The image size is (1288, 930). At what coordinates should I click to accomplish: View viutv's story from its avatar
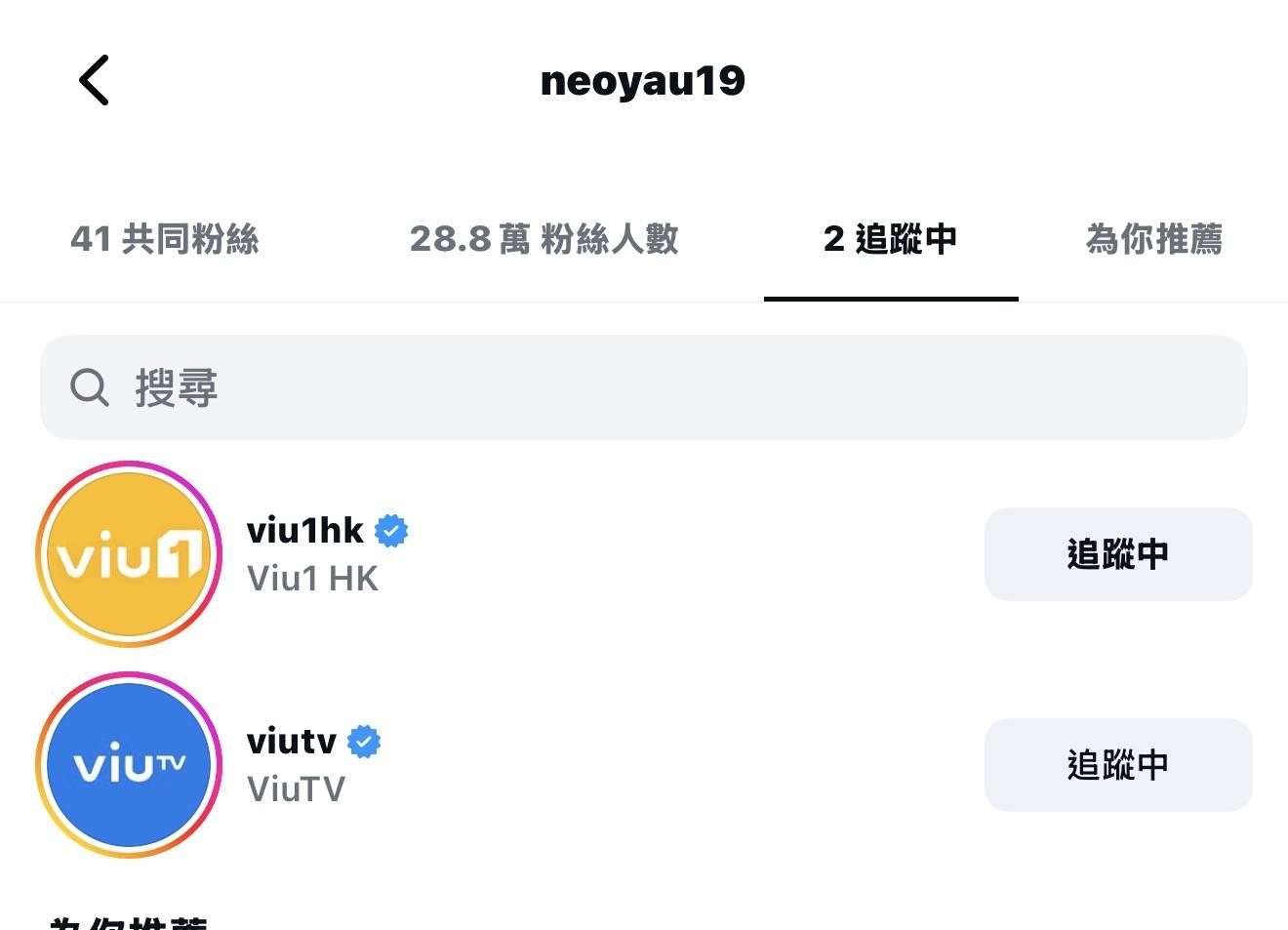(129, 765)
